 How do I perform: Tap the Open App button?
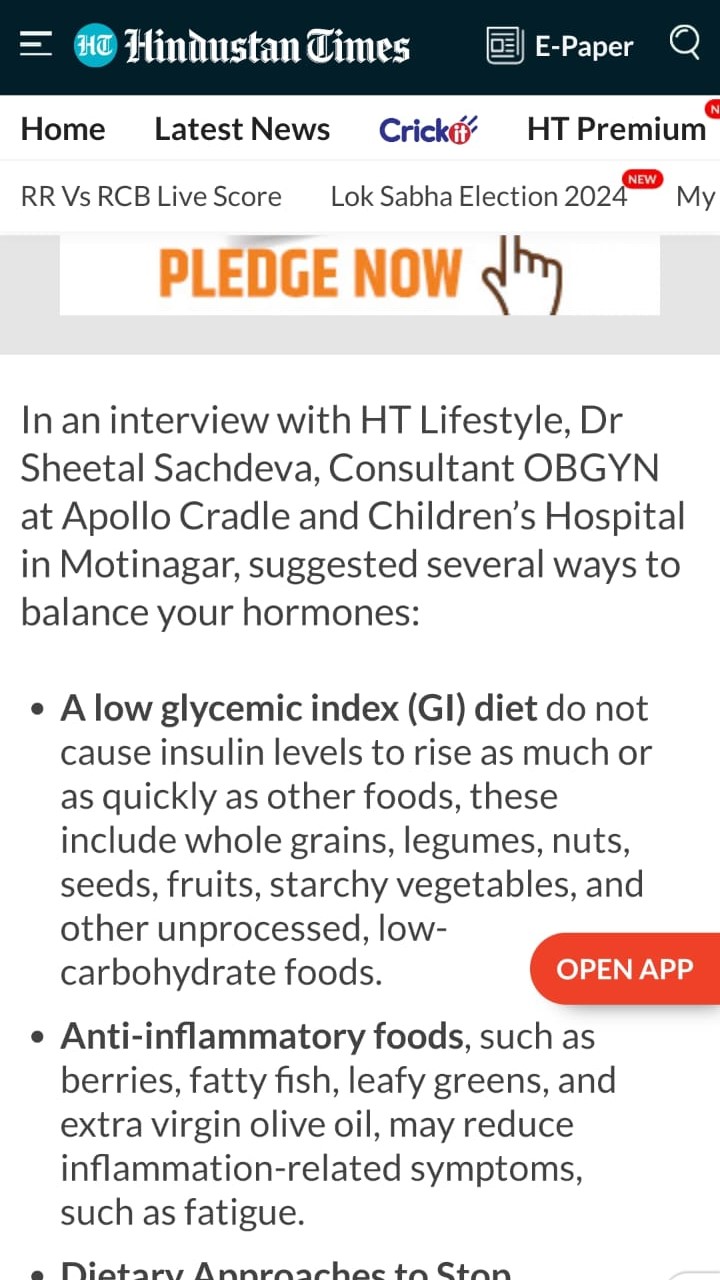pos(625,968)
